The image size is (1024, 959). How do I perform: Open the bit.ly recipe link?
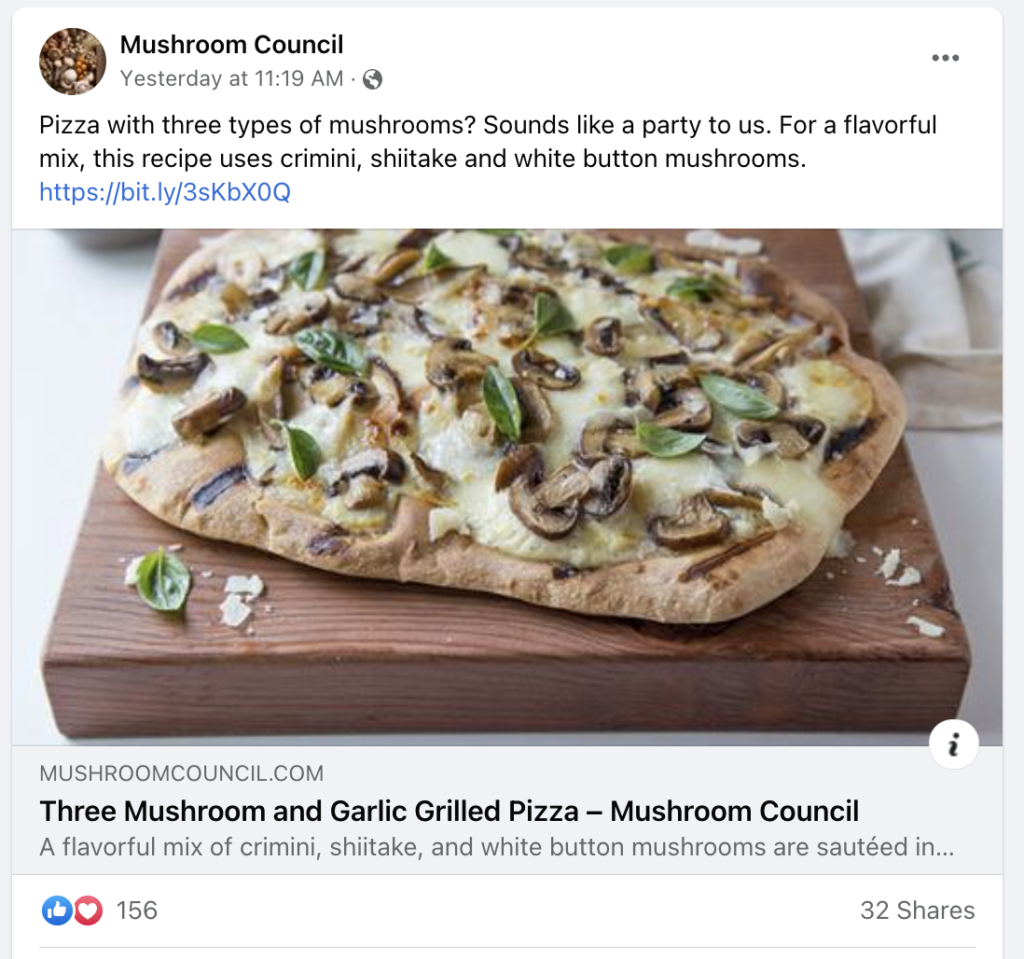(x=165, y=192)
